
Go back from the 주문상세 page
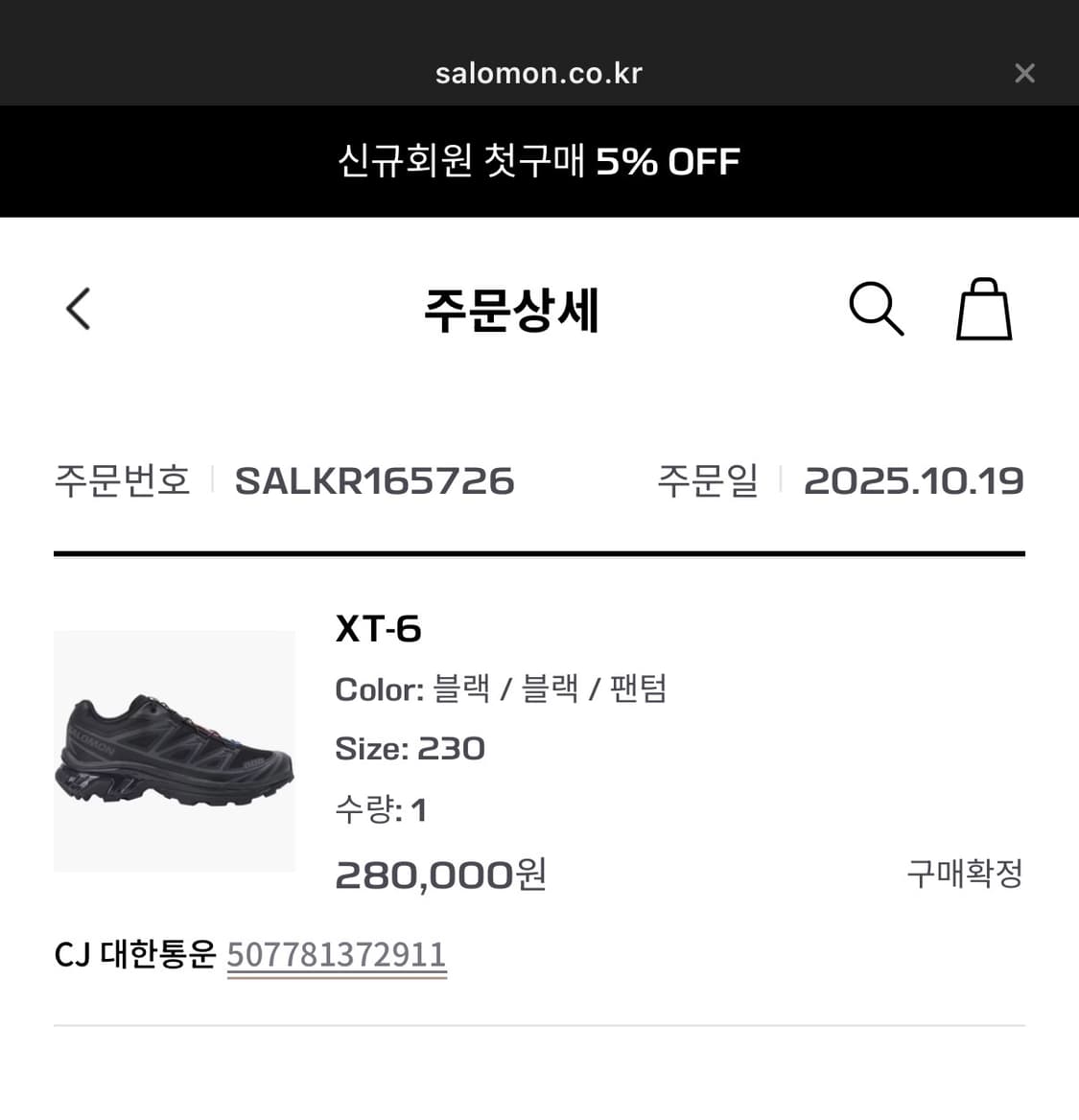[79, 309]
